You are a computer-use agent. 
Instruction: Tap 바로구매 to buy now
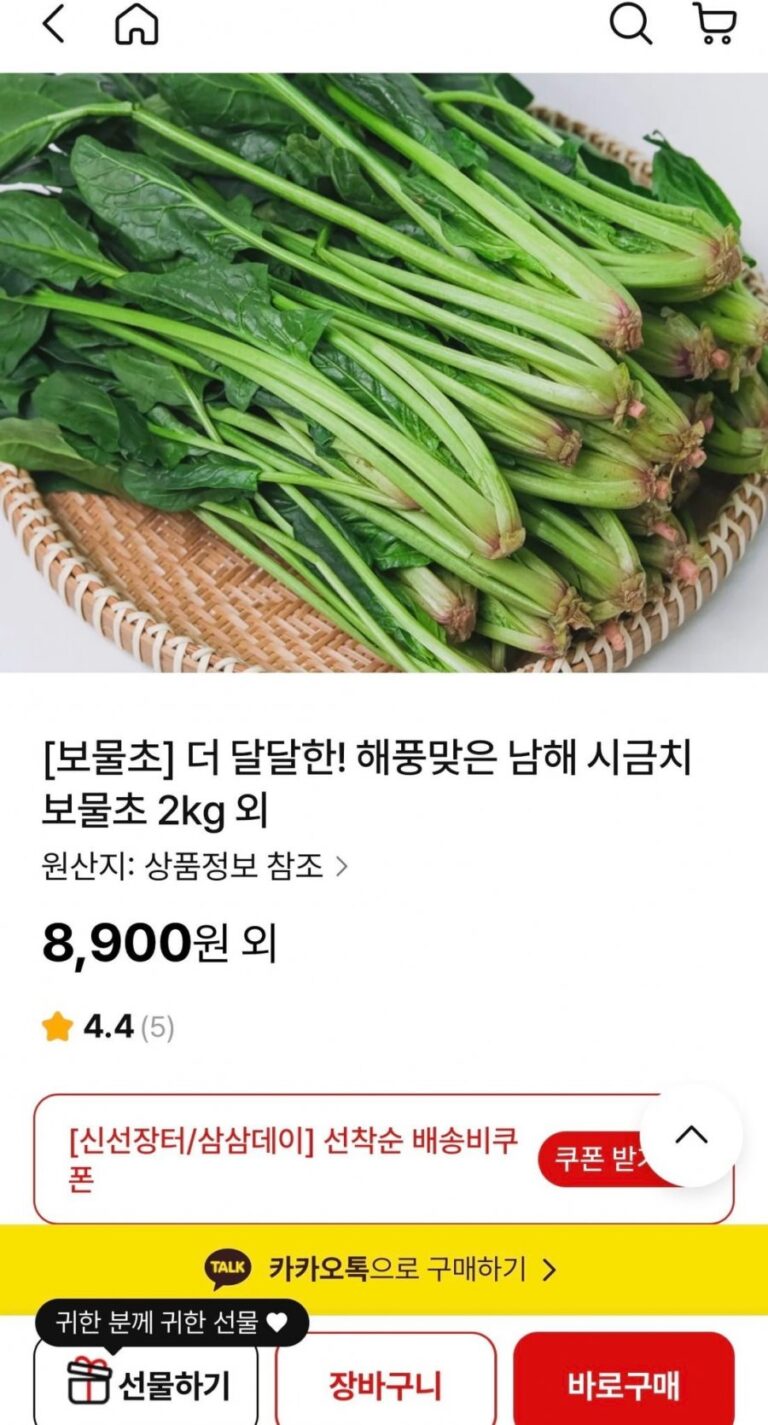623,1384
